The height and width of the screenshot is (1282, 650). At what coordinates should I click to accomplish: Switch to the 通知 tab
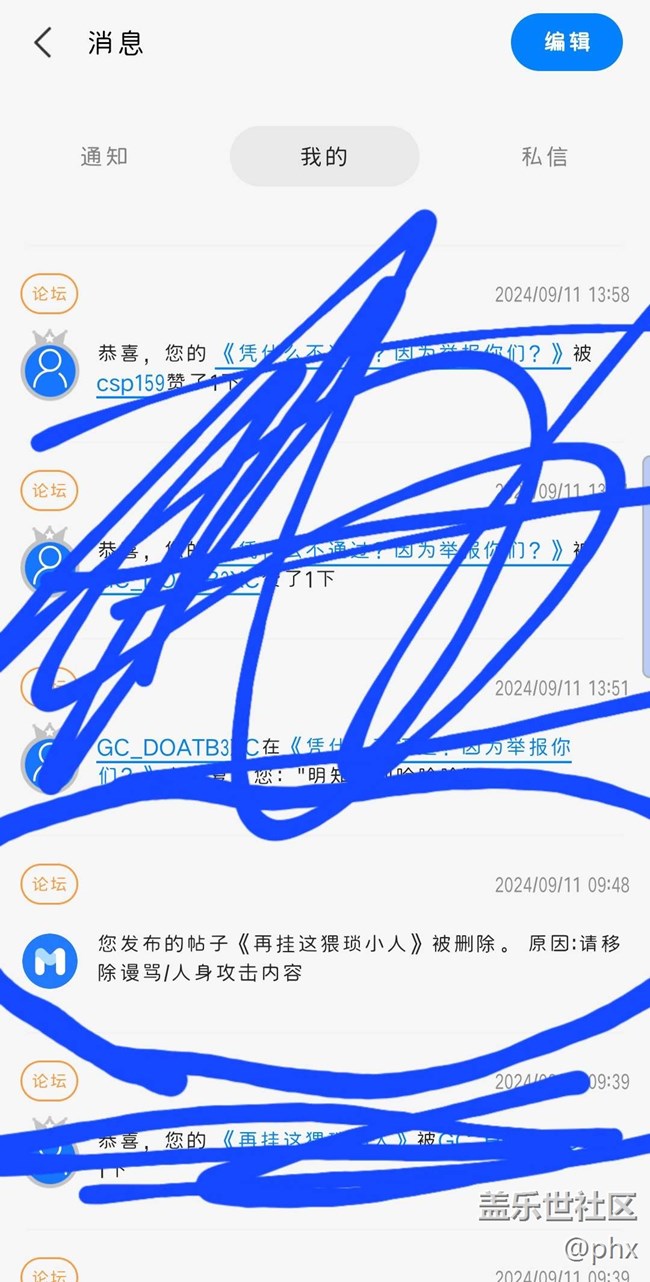105,157
